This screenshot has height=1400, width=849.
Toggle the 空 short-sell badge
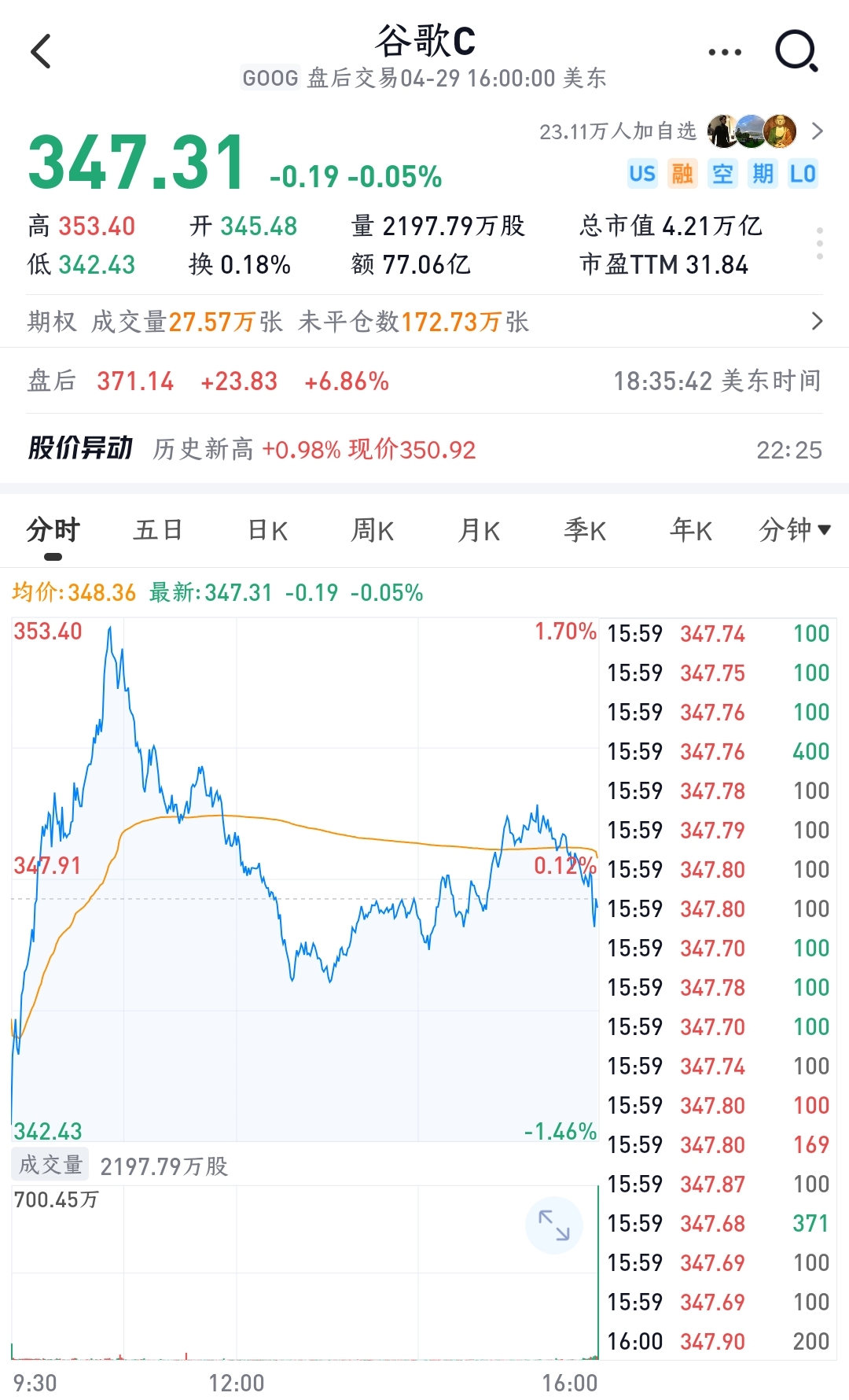pos(721,173)
